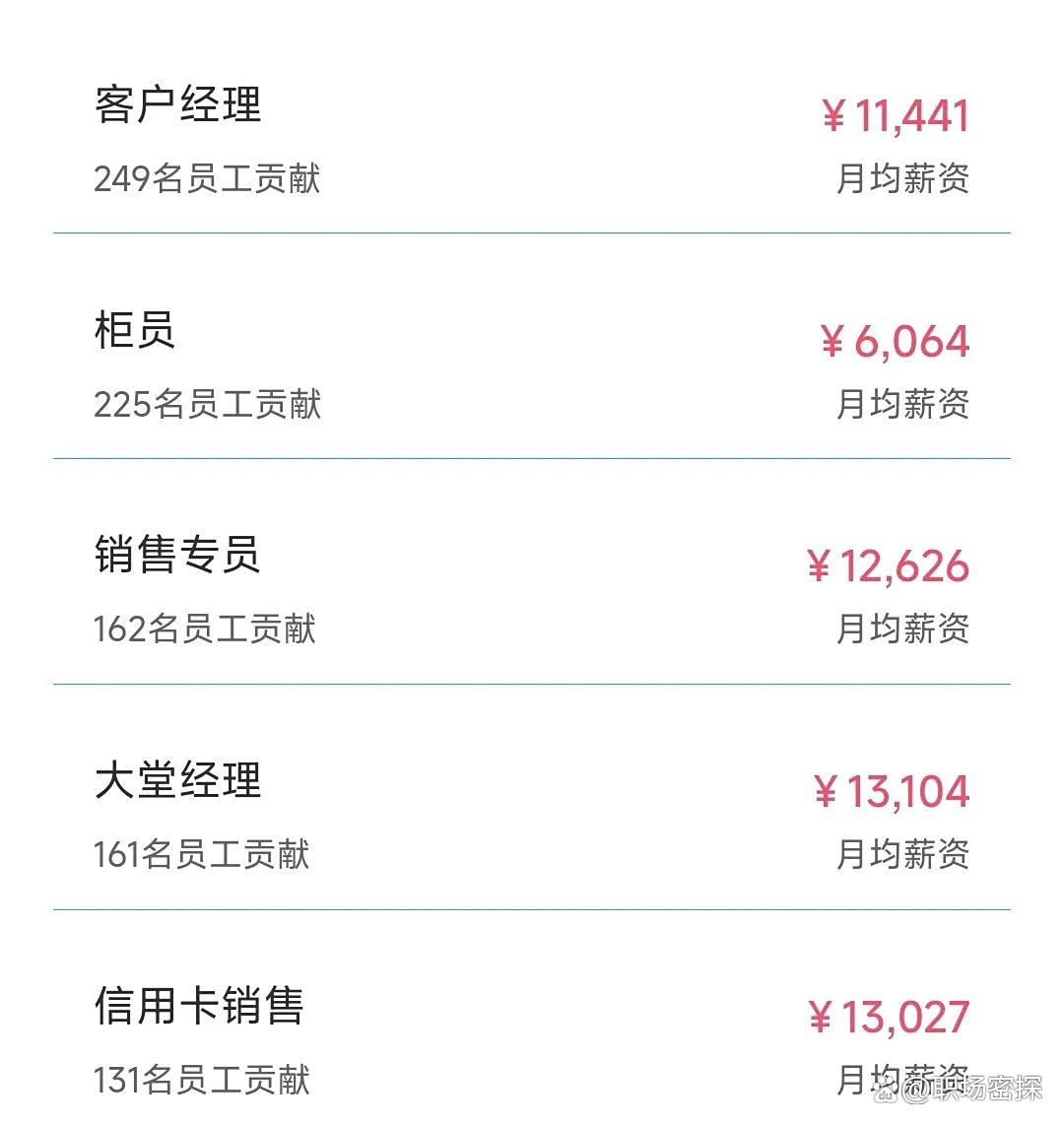Click 月均薪资 label beside ¥11,441
The width and height of the screenshot is (1064, 1126).
(902, 179)
